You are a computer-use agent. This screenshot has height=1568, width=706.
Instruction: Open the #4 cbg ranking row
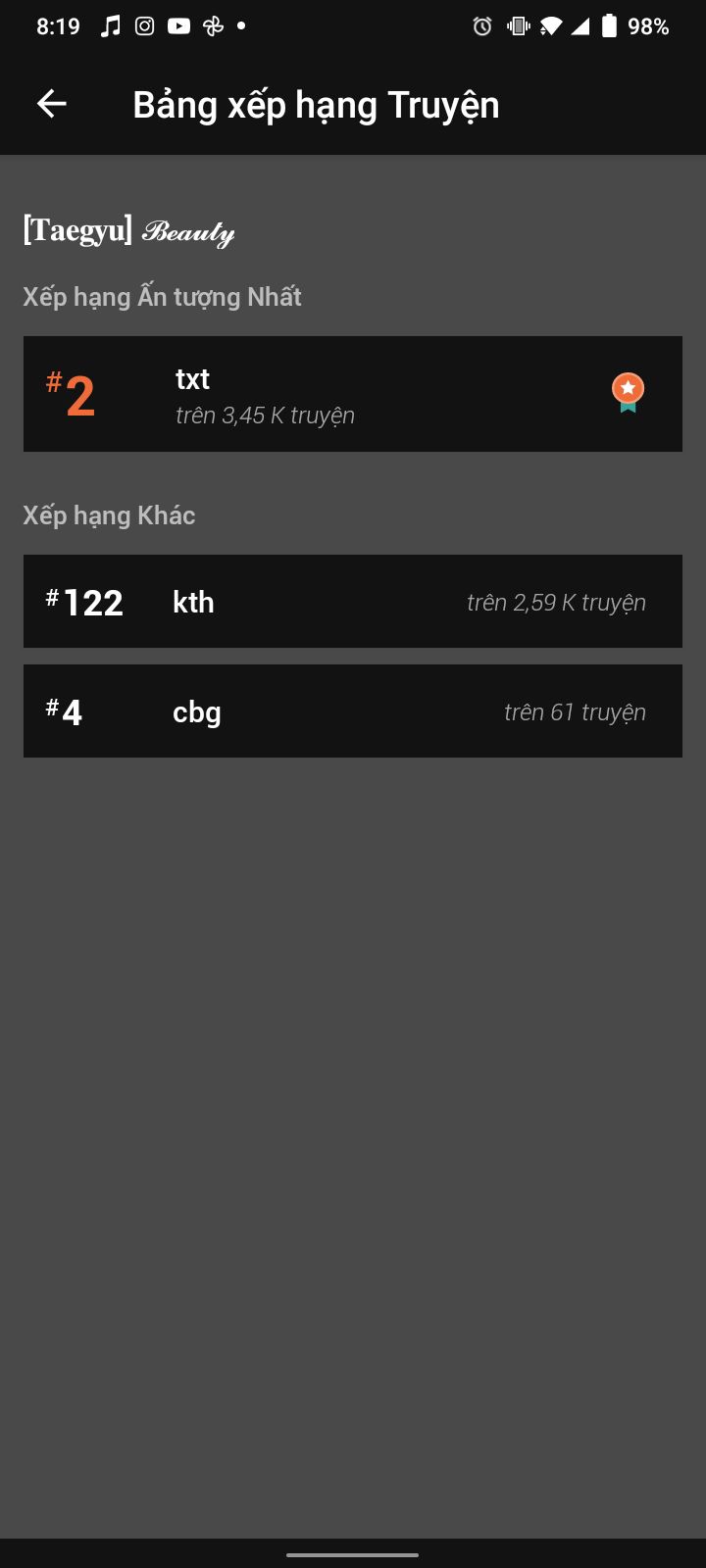pyautogui.click(x=353, y=711)
